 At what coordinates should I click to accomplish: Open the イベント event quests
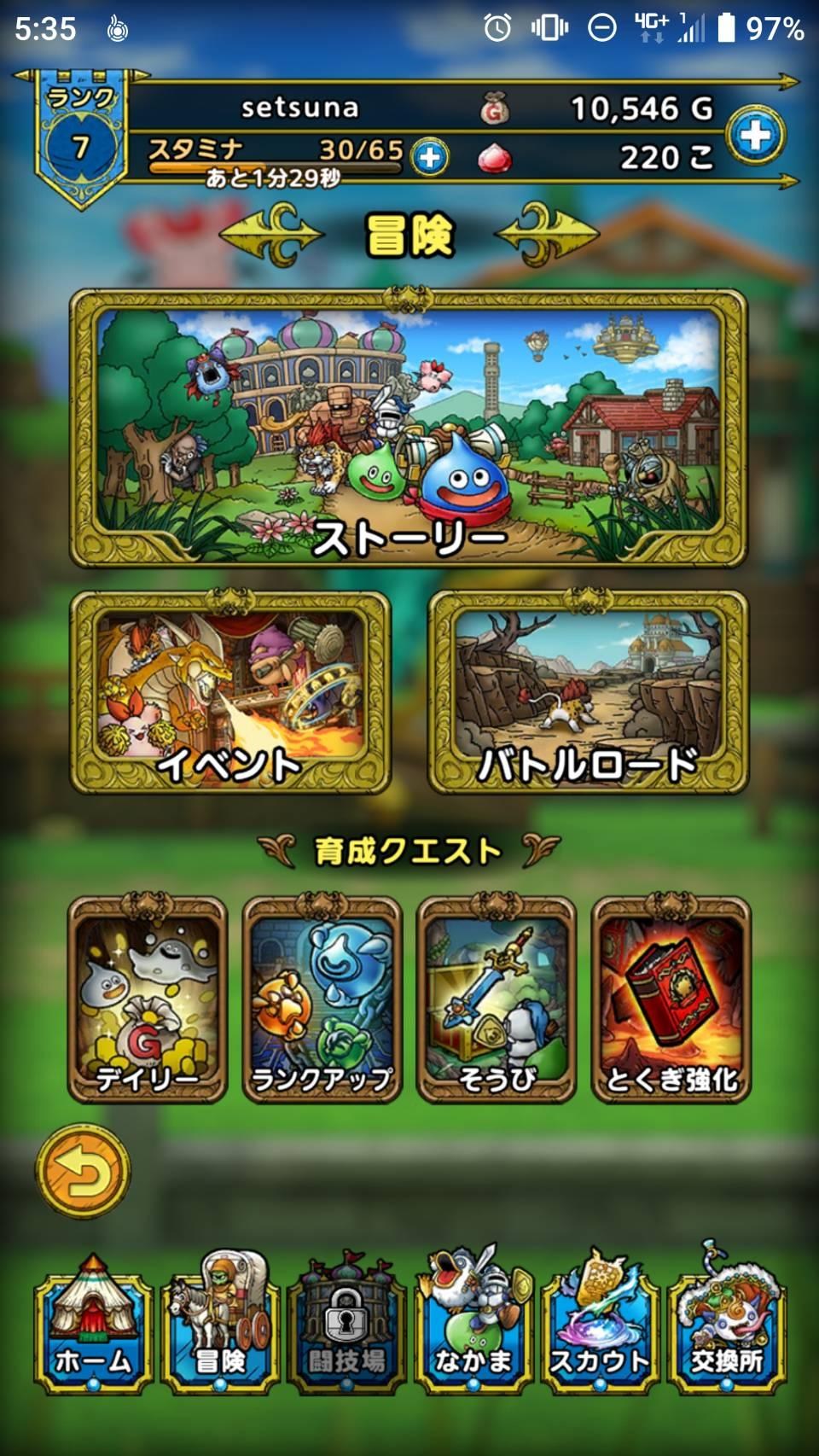tap(230, 692)
